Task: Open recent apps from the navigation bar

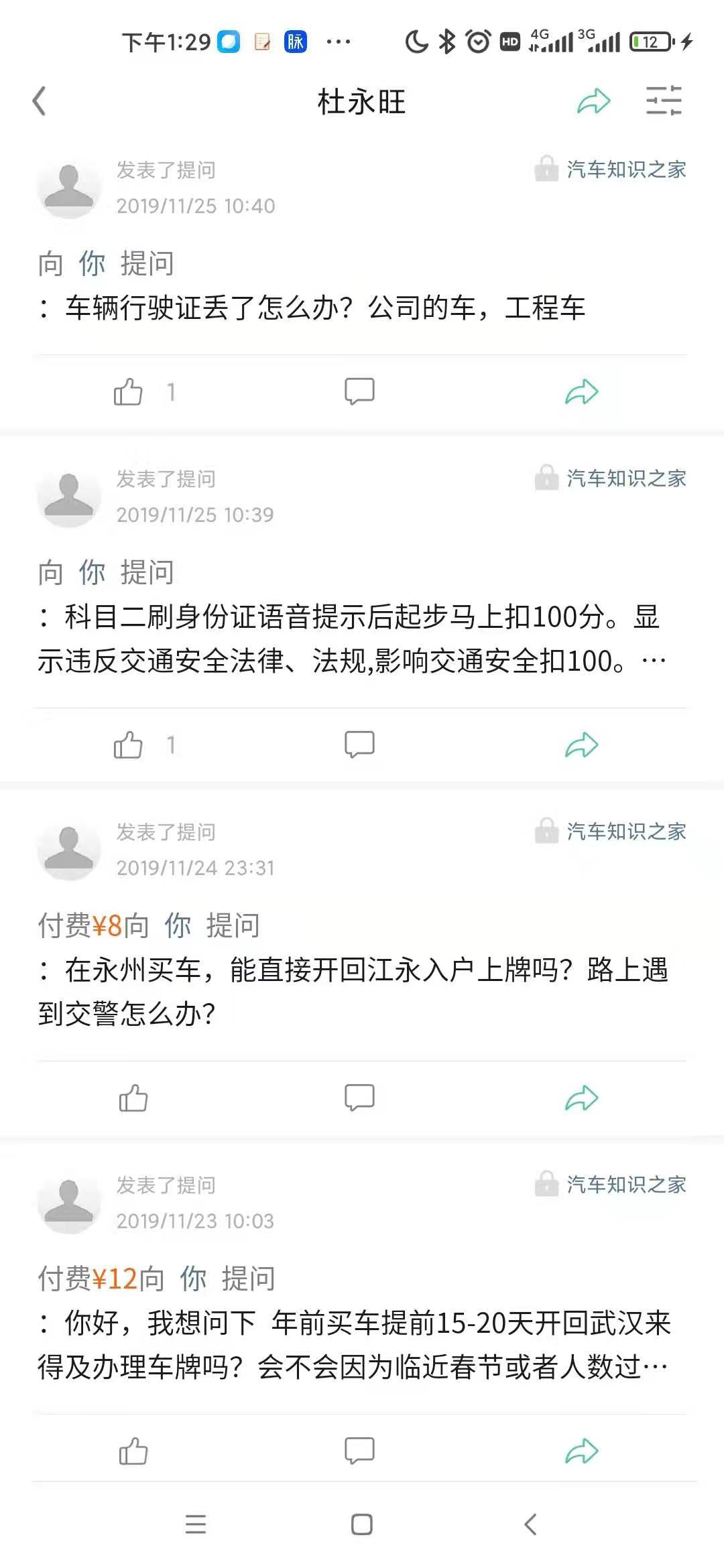Action: (196, 1524)
